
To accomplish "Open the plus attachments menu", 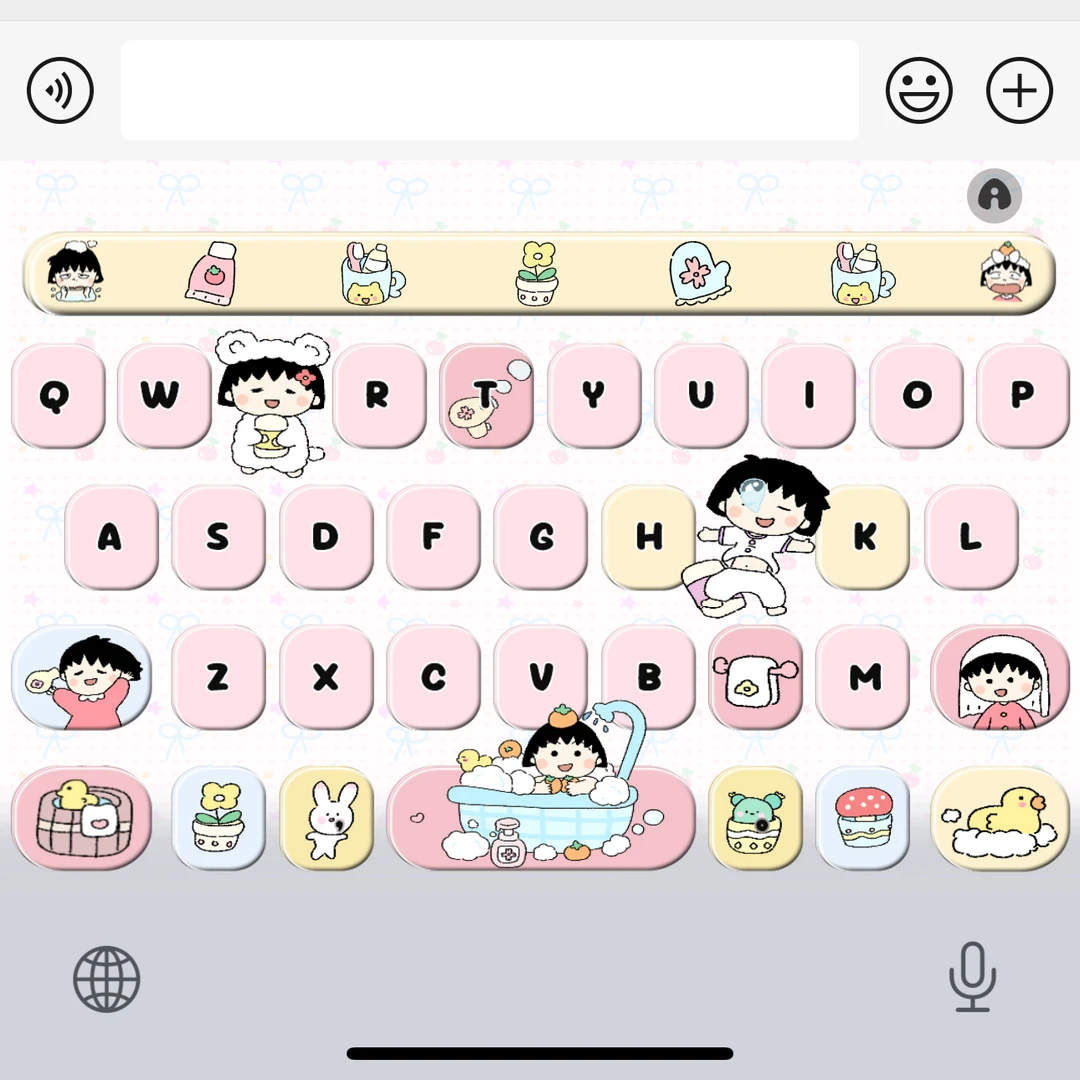I will pyautogui.click(x=1019, y=90).
